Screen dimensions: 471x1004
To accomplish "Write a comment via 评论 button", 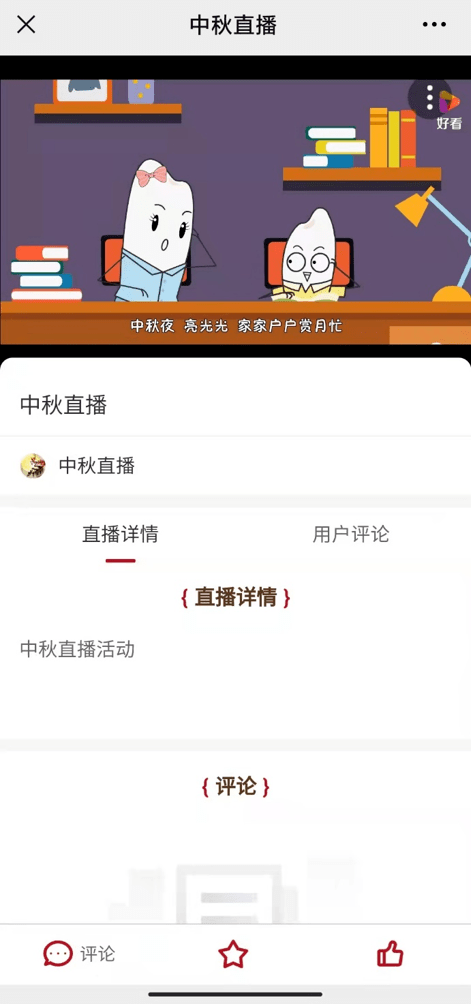I will 79,954.
